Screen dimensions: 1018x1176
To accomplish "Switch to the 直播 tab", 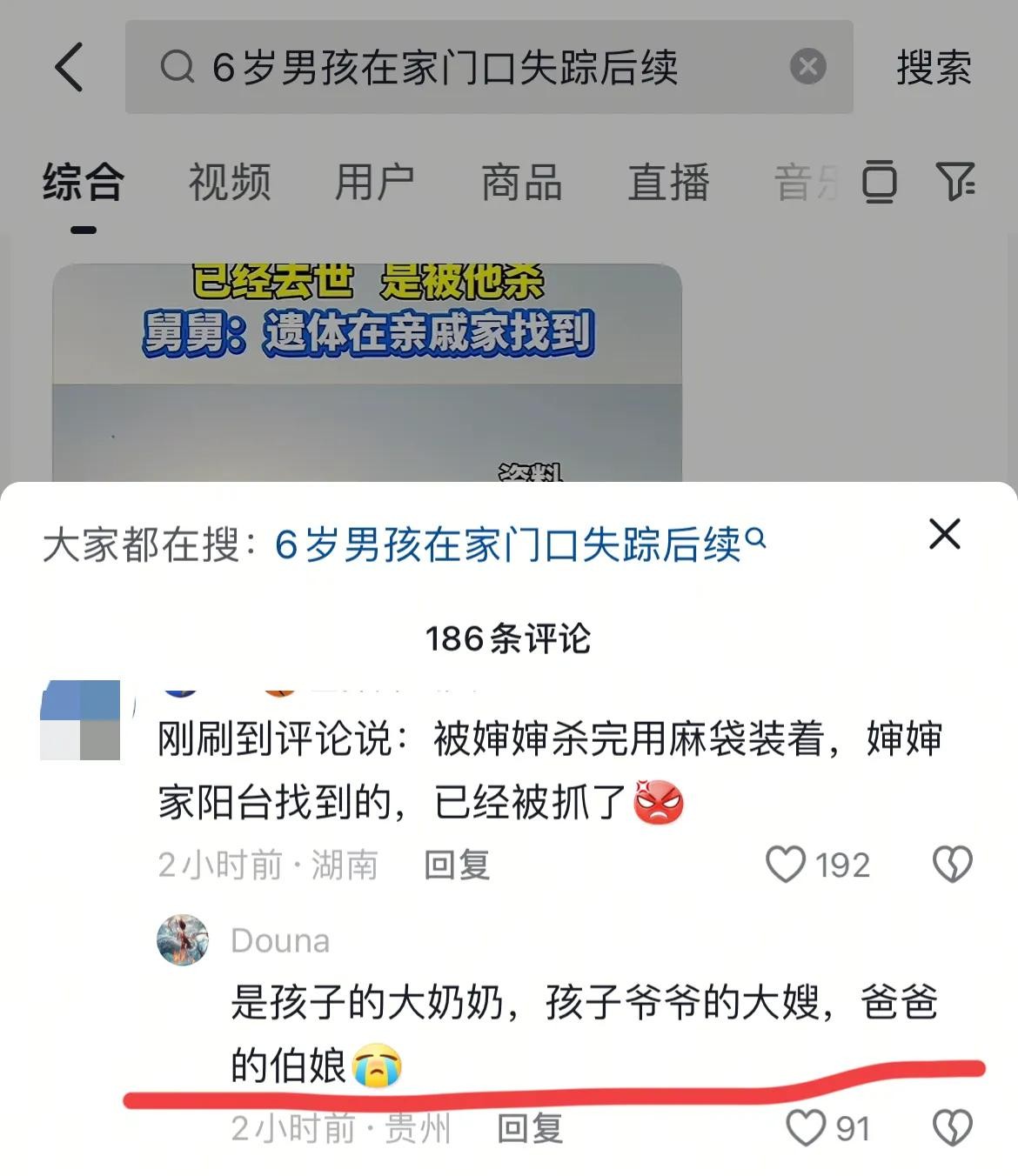I will tap(668, 183).
